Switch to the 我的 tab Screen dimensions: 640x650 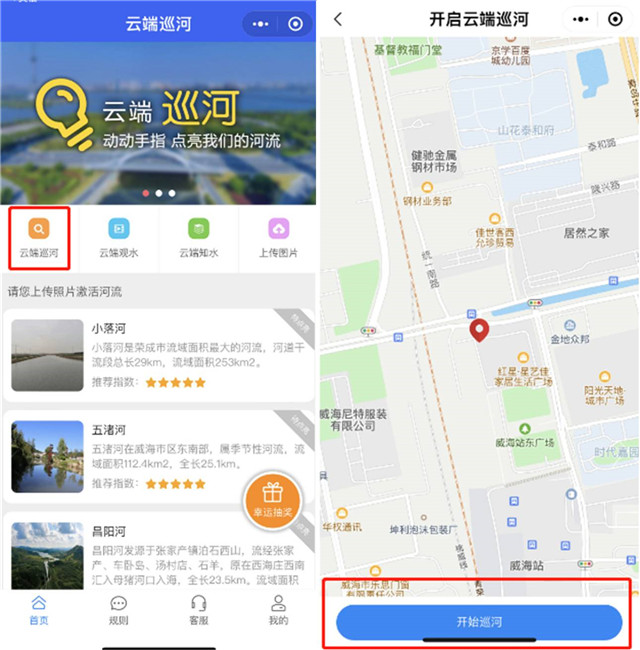pos(278,610)
